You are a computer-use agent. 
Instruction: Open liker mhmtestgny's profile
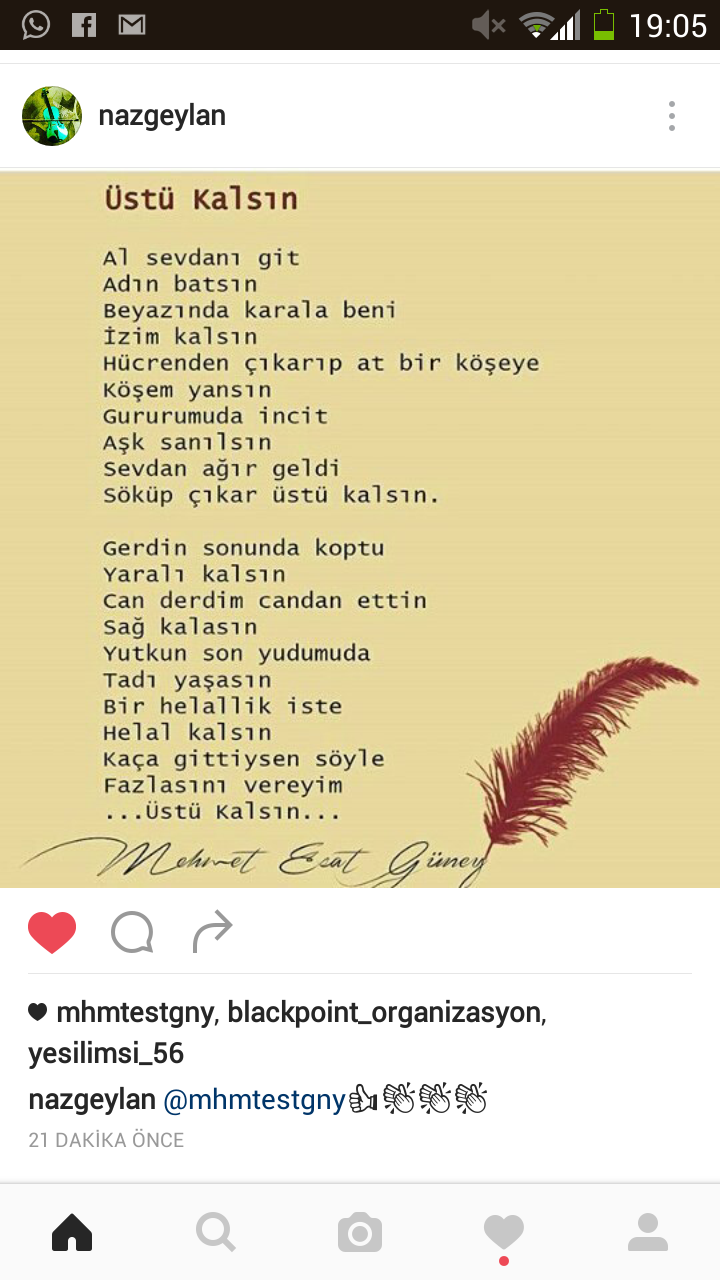135,1013
